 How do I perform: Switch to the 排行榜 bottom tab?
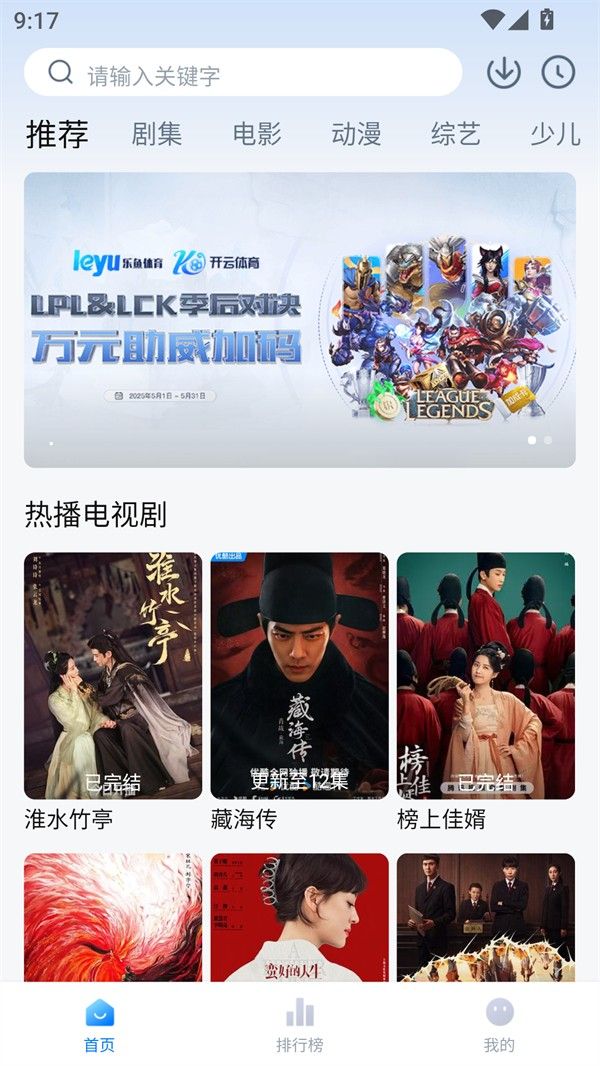coord(300,1026)
